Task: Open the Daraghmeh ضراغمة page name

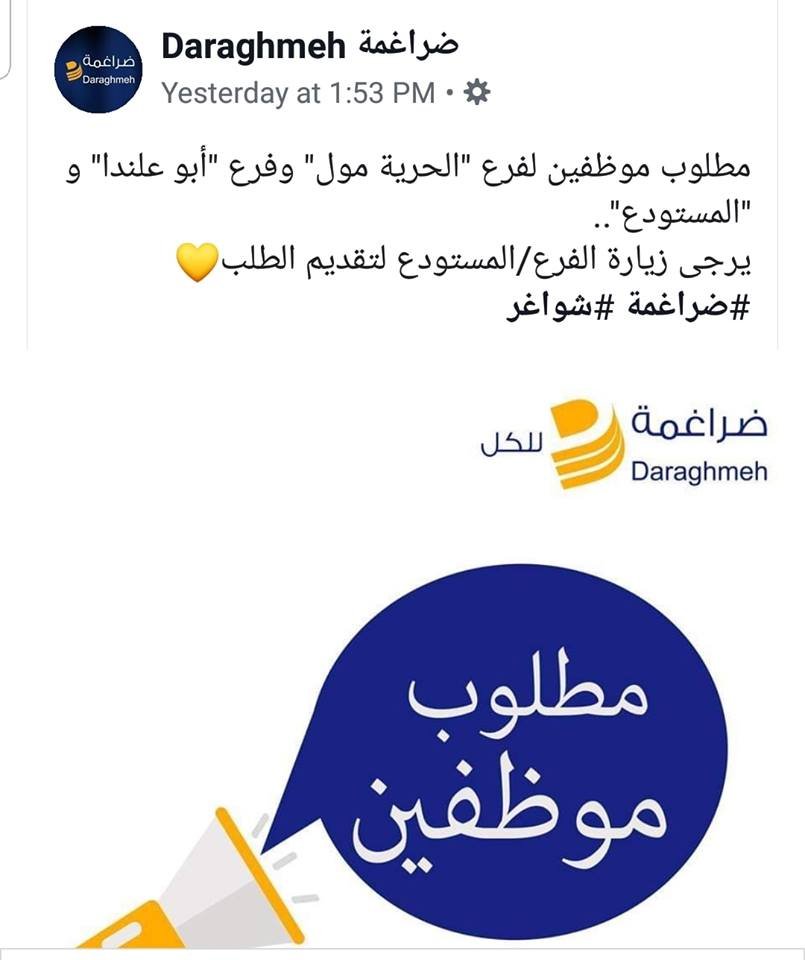Action: coord(310,44)
